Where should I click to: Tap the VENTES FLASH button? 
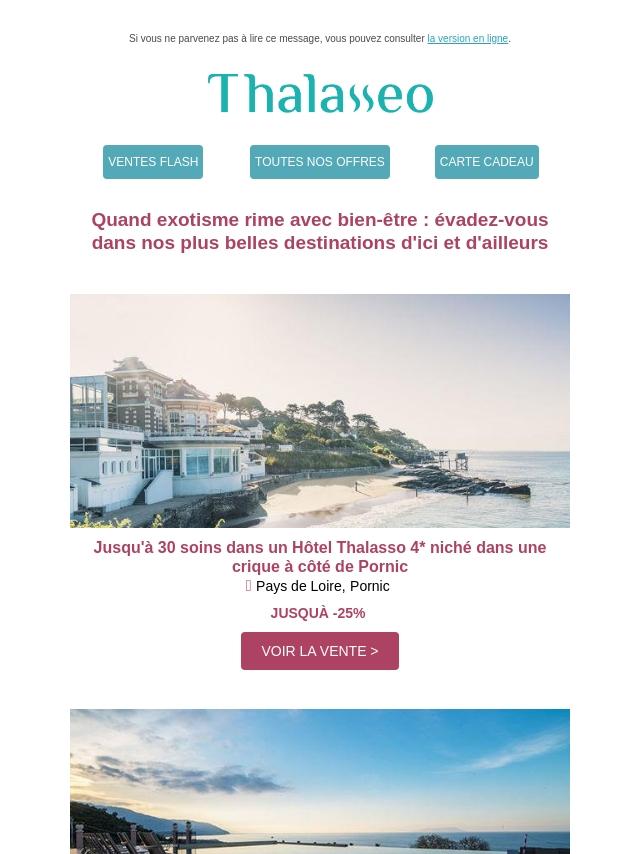[153, 162]
